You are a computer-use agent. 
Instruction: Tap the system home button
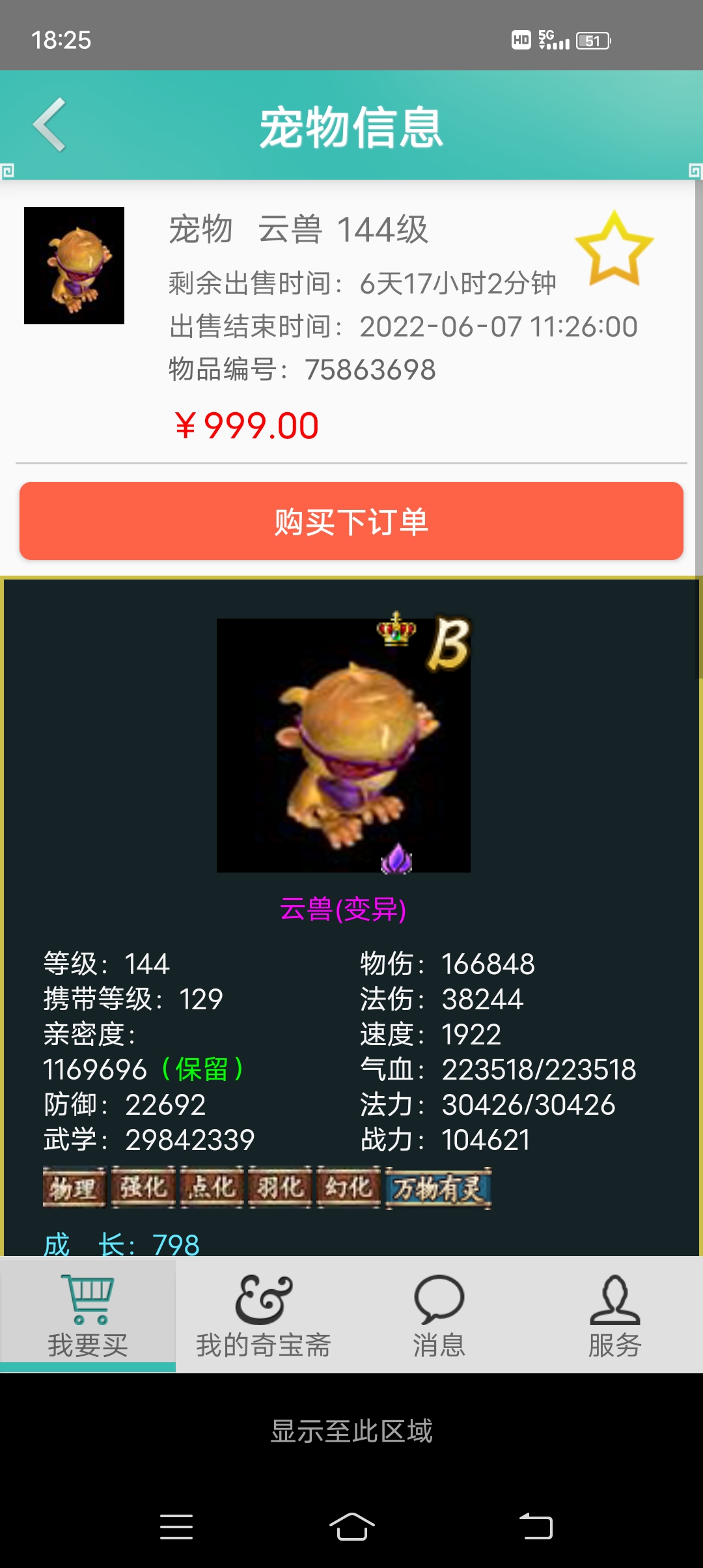pos(351,1527)
